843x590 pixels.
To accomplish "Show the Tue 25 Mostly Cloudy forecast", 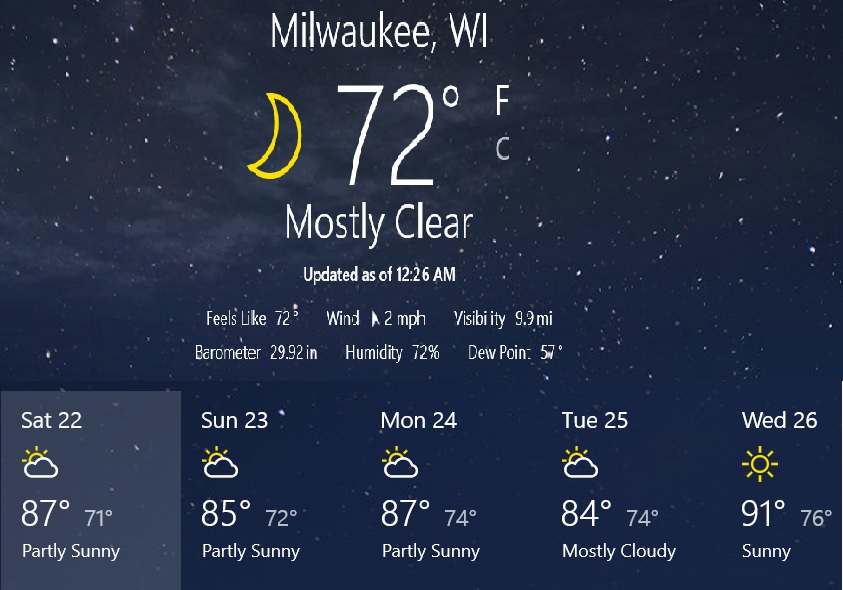I will [630, 489].
